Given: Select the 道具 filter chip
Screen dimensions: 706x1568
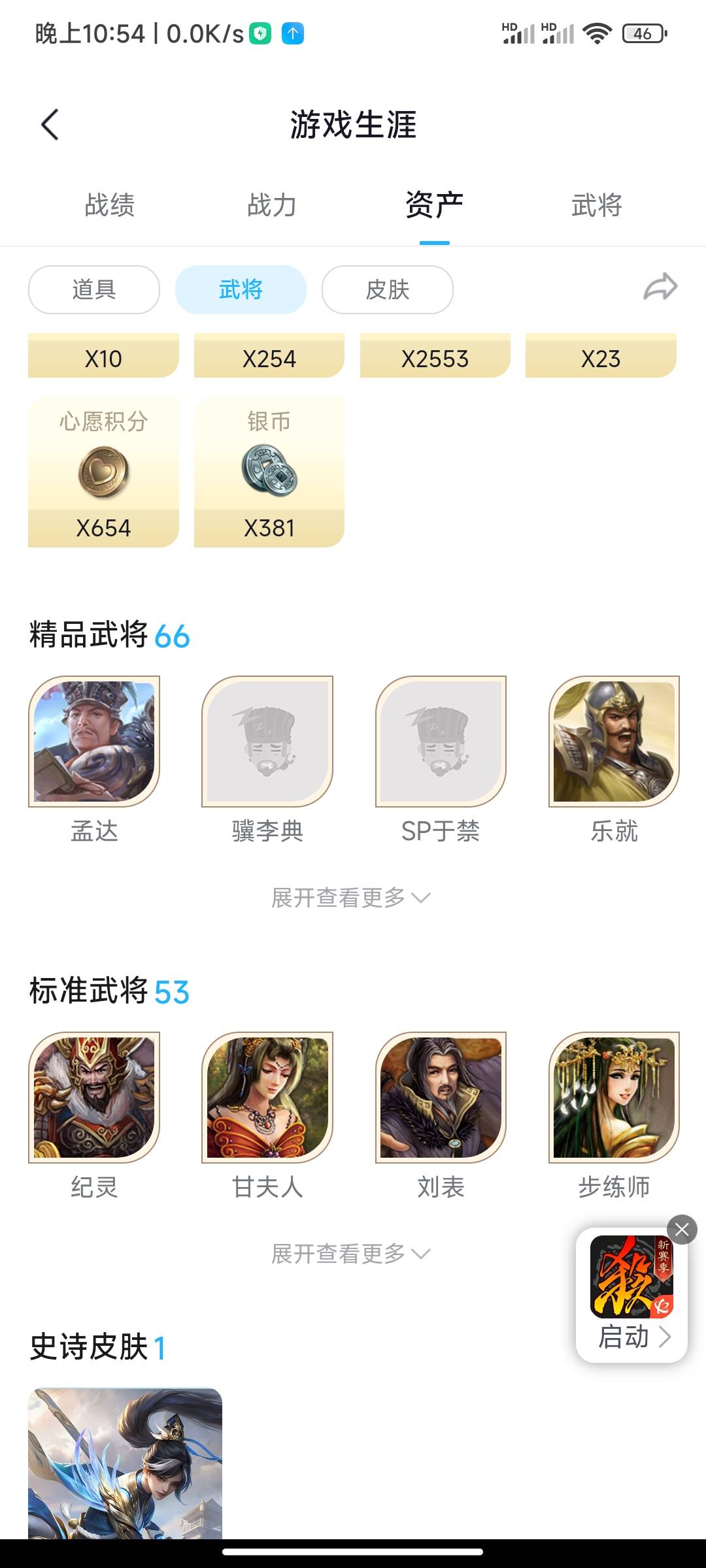Looking at the screenshot, I should coord(94,289).
